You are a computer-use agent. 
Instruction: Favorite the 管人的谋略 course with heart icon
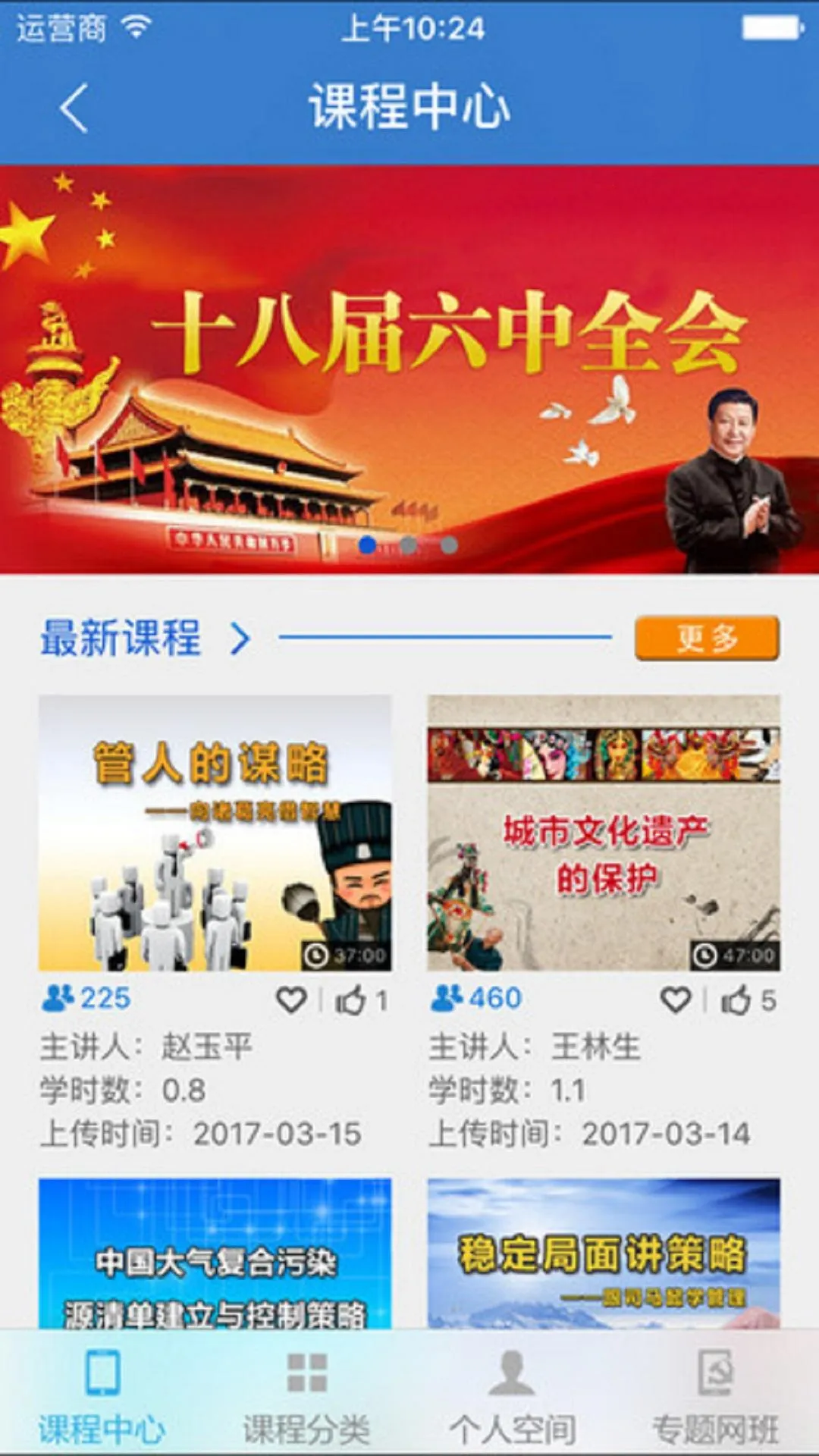pos(290,999)
